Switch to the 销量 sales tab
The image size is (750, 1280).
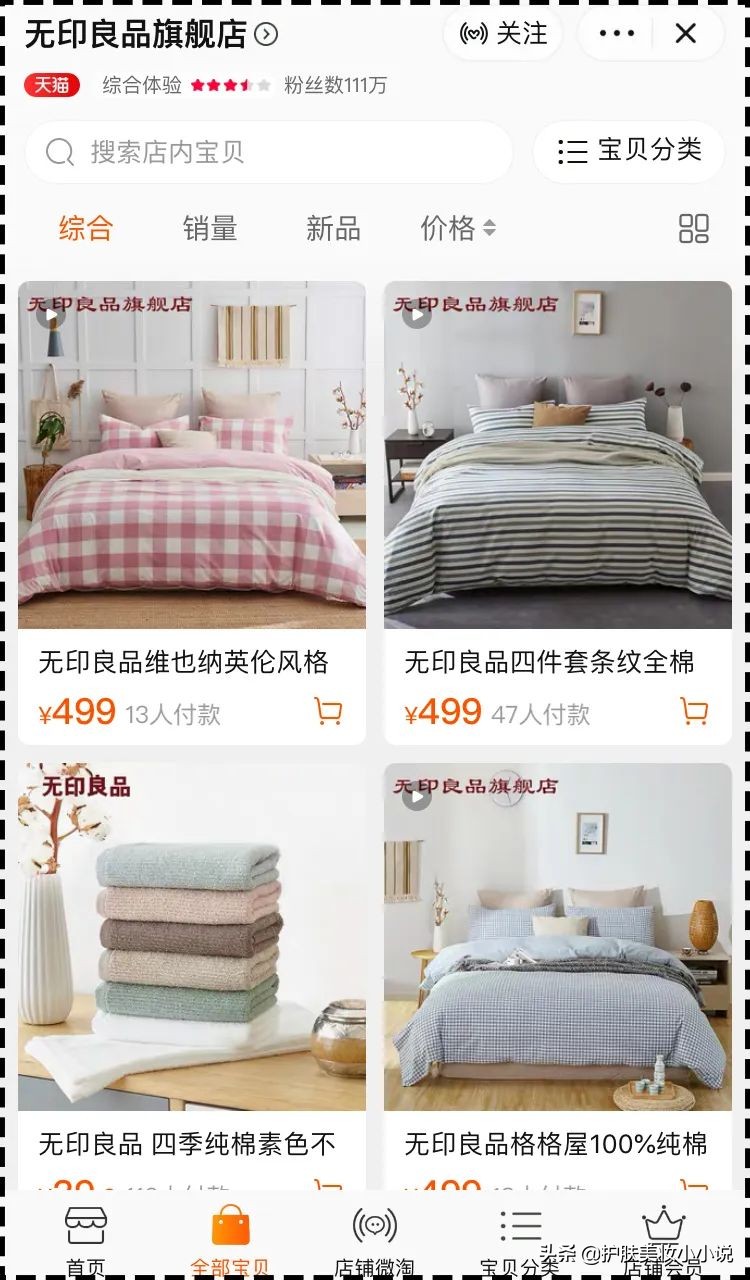pyautogui.click(x=209, y=229)
